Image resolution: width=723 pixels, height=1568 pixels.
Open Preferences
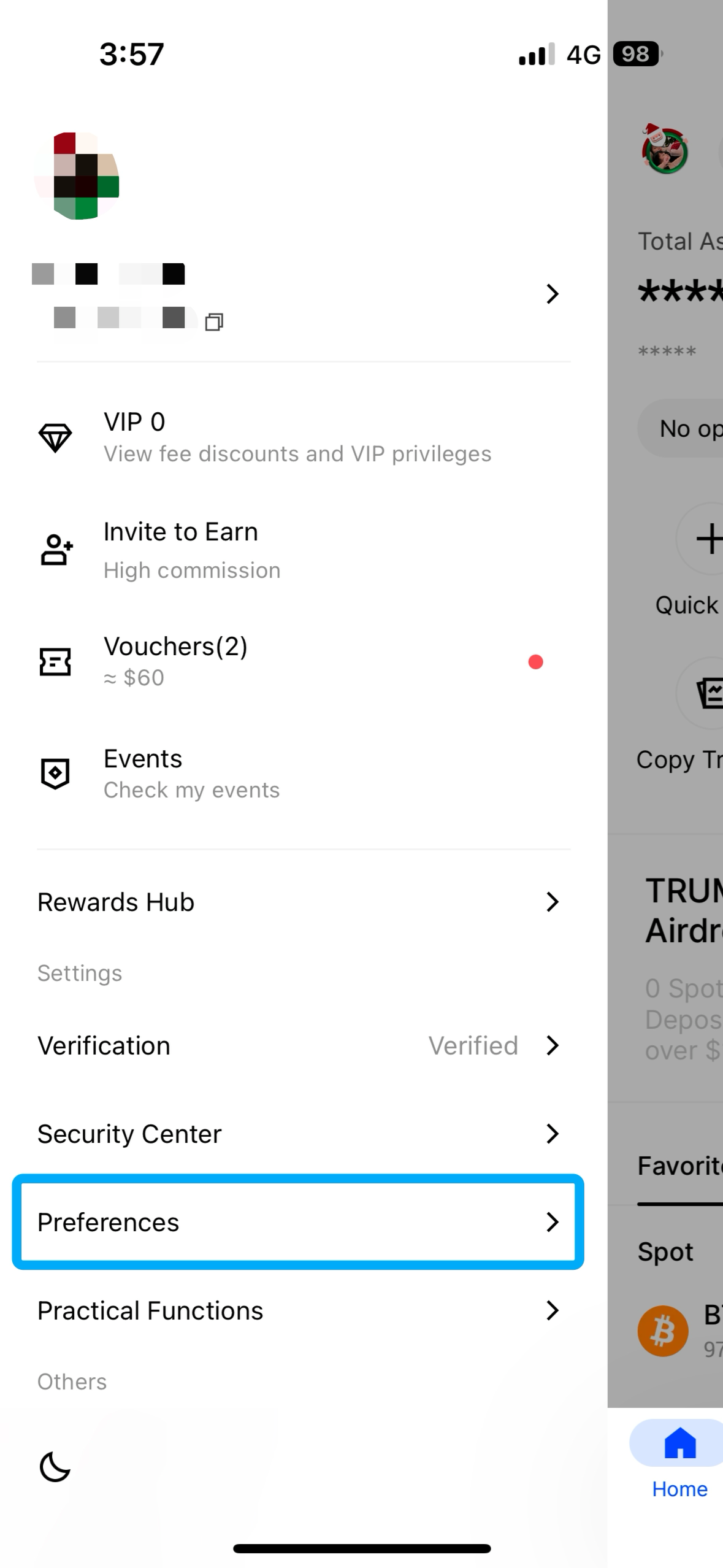[298, 1222]
